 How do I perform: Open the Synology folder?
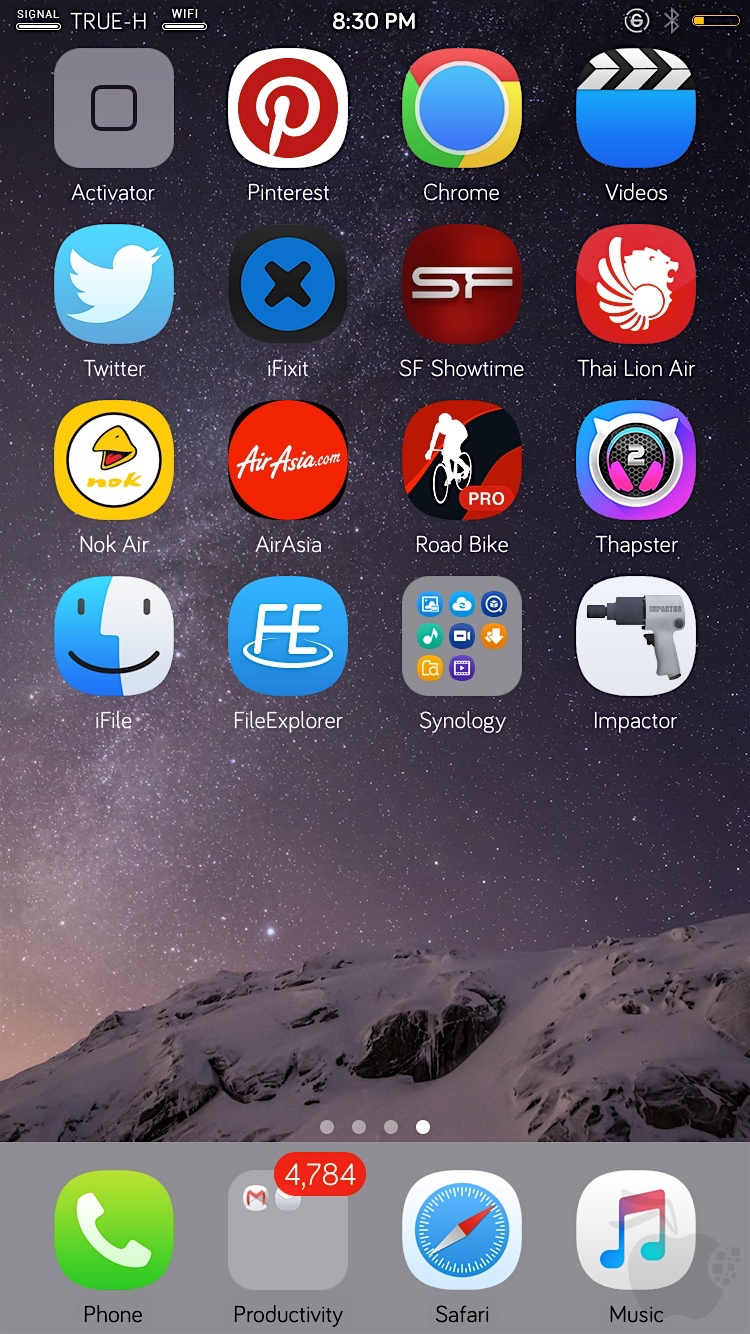462,636
